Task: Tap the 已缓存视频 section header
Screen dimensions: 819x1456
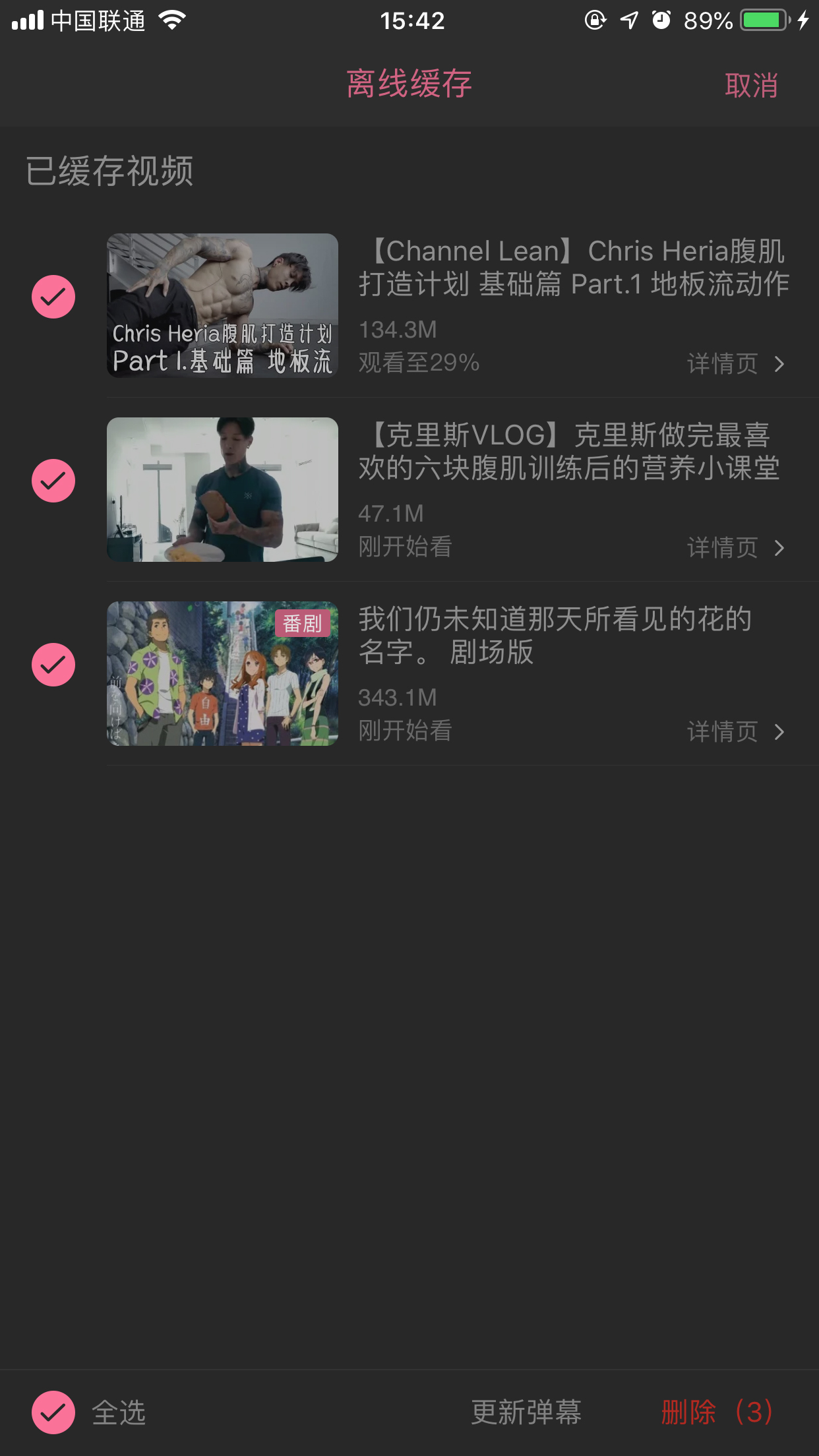Action: 111,170
